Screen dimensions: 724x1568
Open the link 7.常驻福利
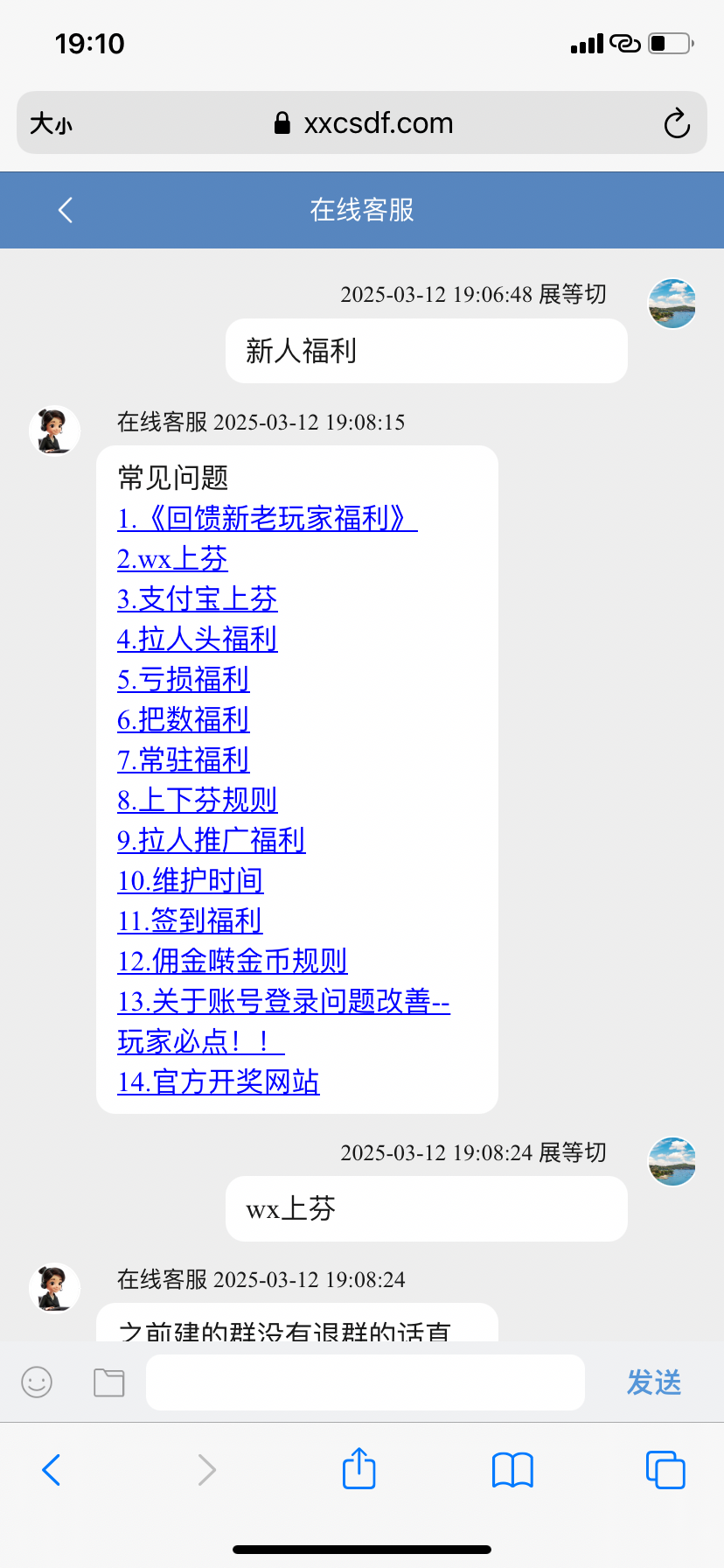183,760
